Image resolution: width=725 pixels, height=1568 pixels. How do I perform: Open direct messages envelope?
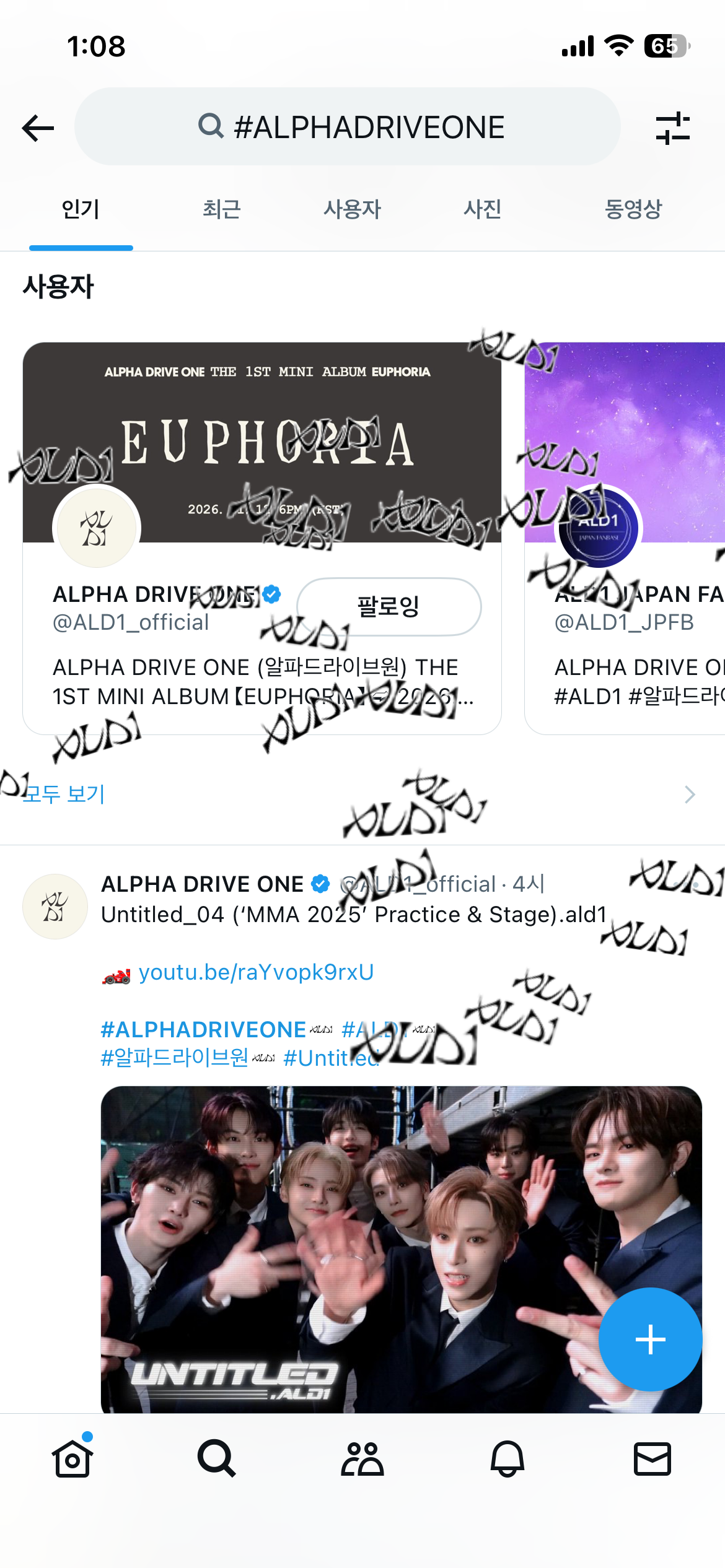(652, 1459)
